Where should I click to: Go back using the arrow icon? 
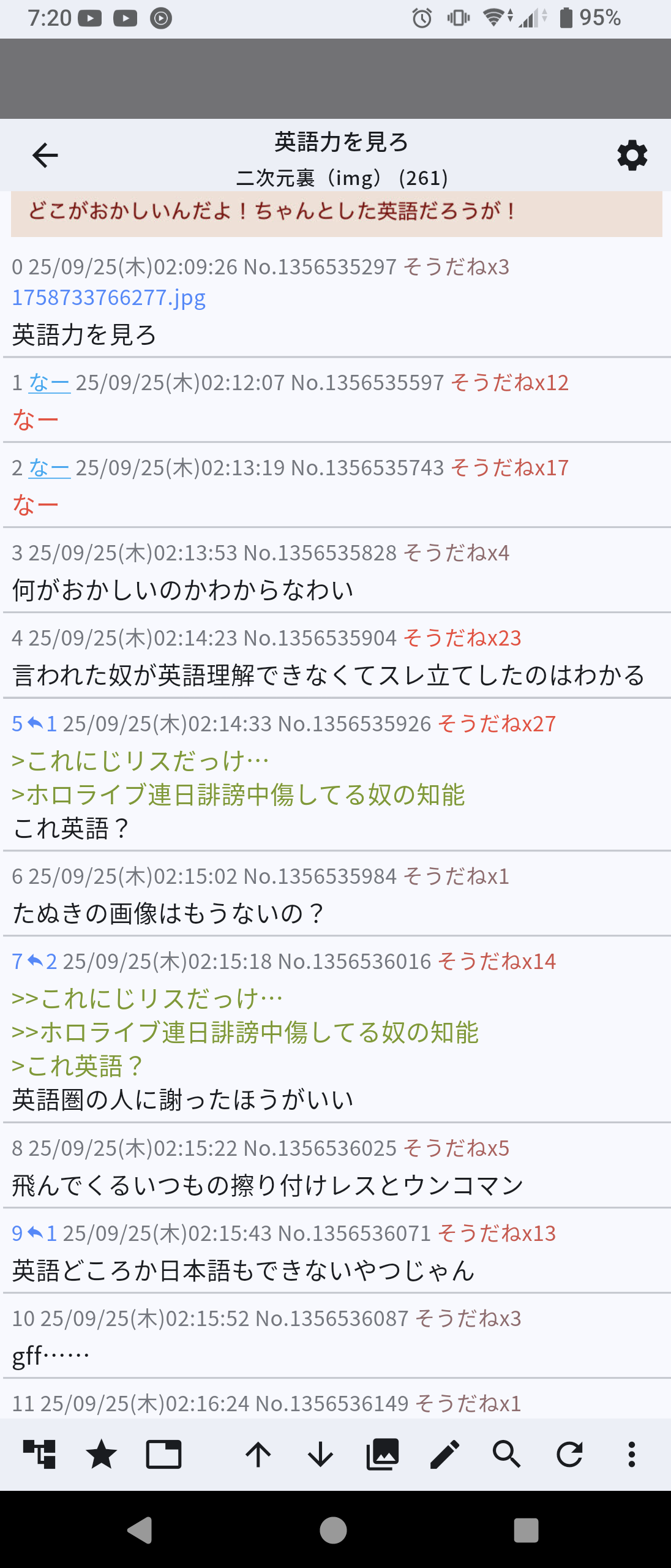click(45, 155)
